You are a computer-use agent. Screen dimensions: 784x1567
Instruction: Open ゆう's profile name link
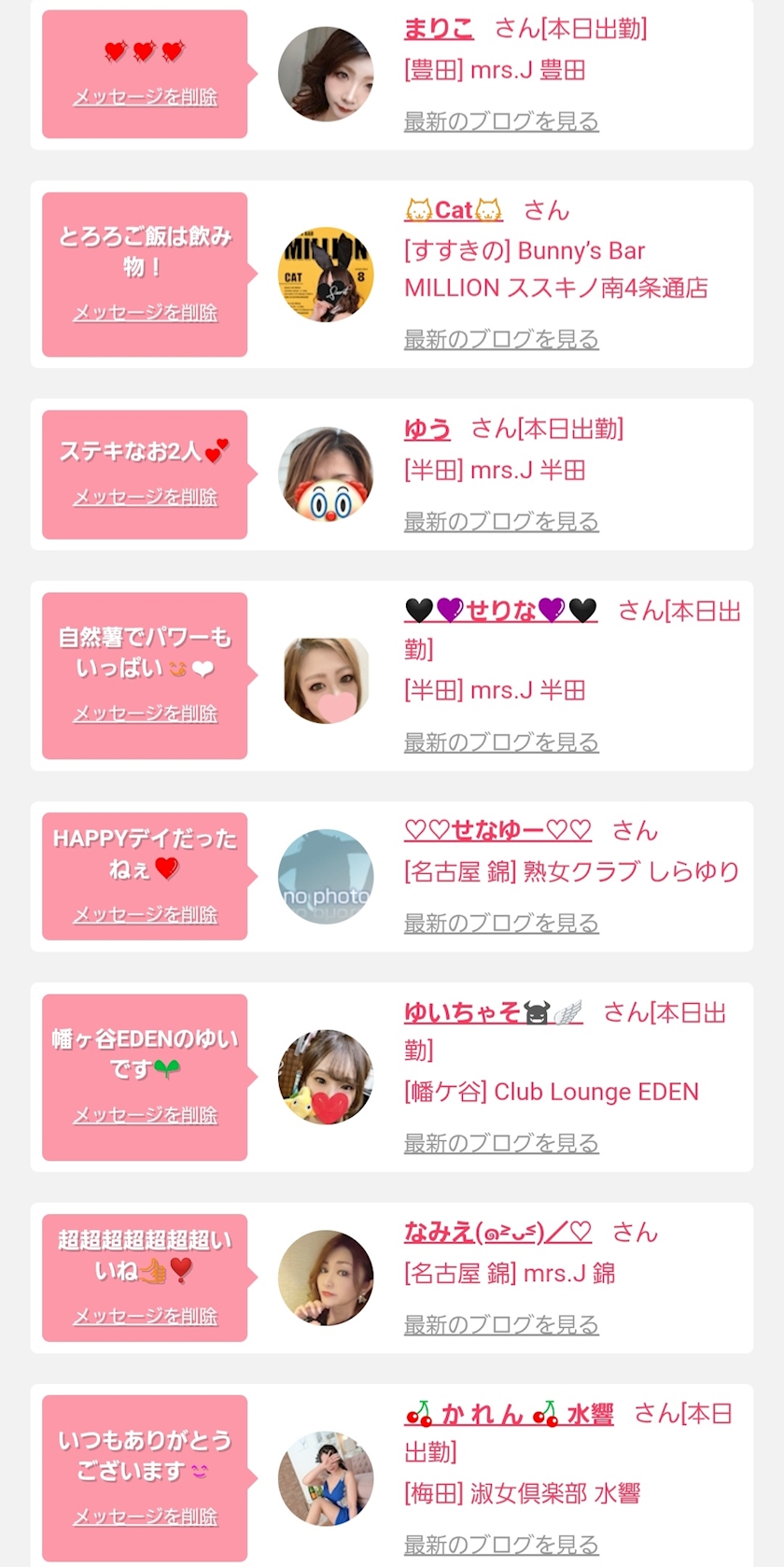pyautogui.click(x=427, y=430)
